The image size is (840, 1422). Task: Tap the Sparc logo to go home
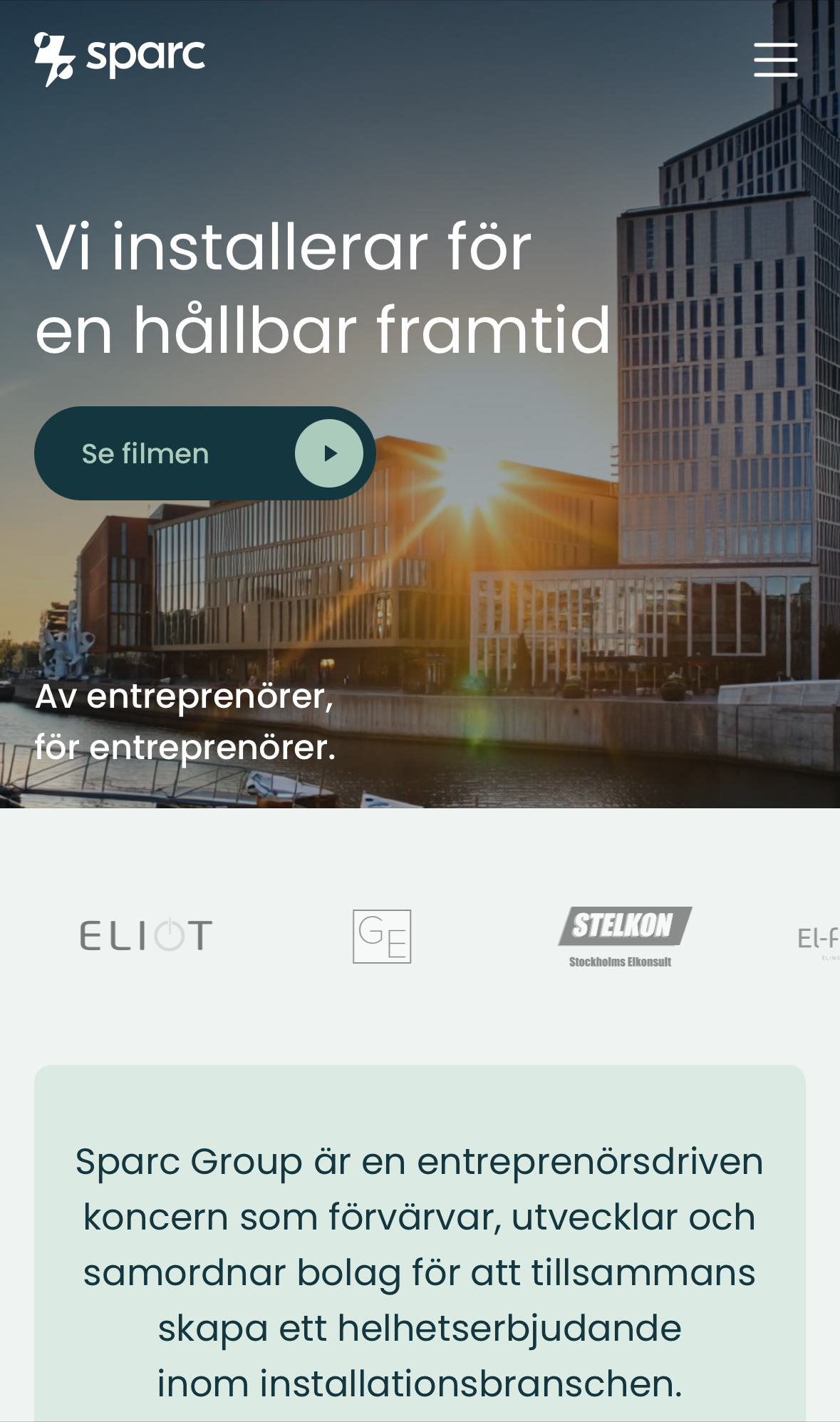pos(120,58)
